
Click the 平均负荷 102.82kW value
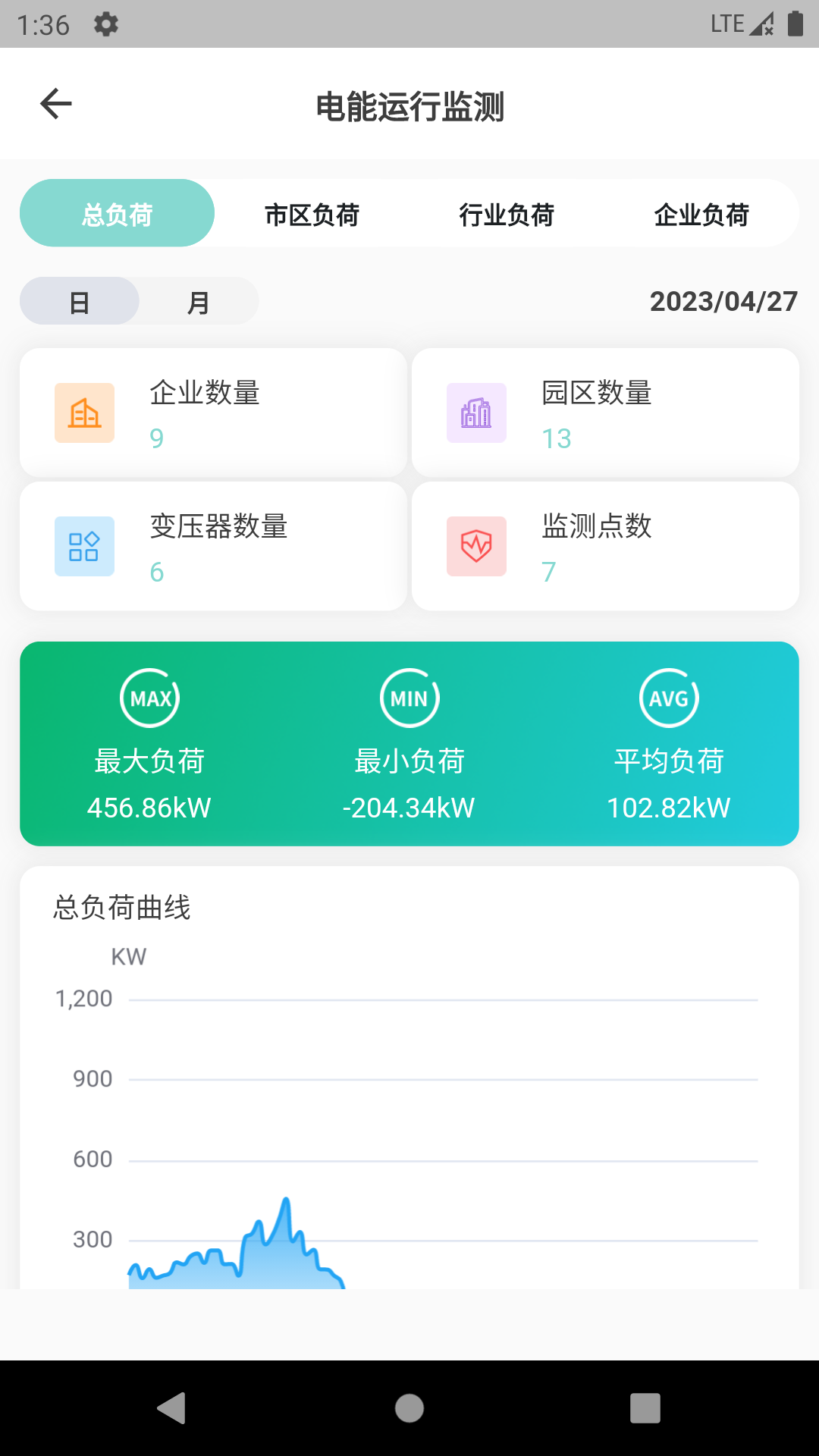[667, 808]
